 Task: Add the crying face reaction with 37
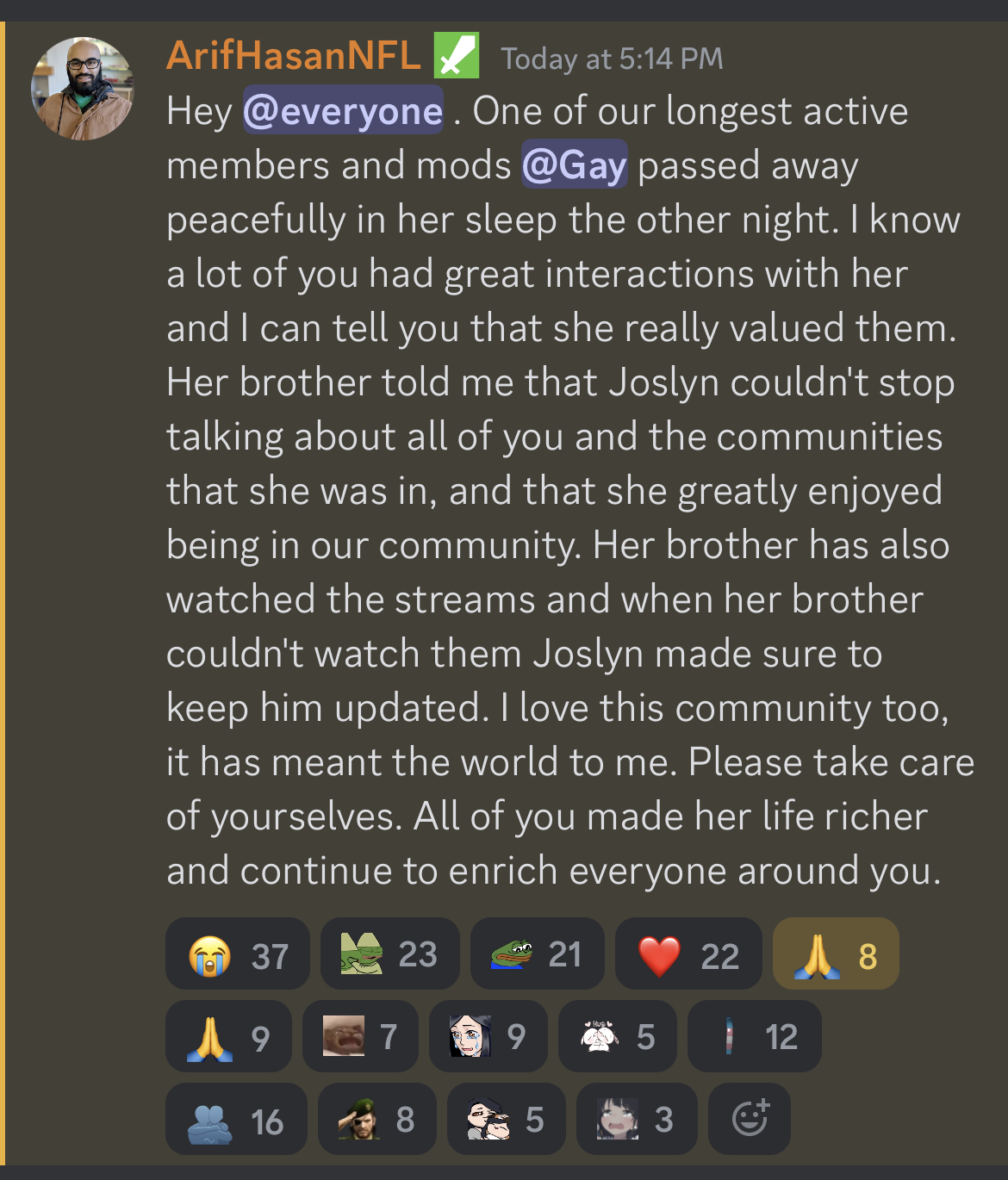tap(238, 954)
